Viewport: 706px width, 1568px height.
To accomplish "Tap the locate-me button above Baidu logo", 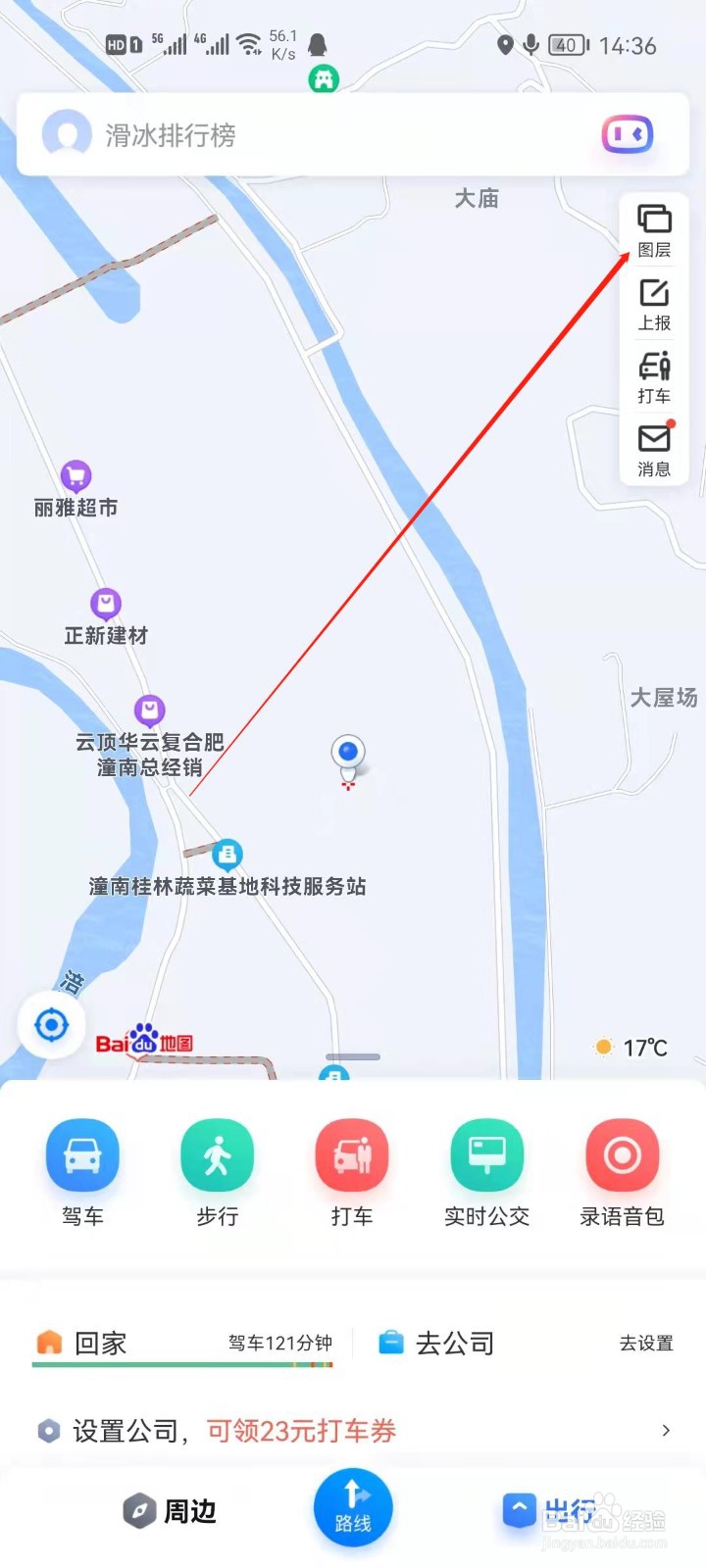I will [51, 1023].
